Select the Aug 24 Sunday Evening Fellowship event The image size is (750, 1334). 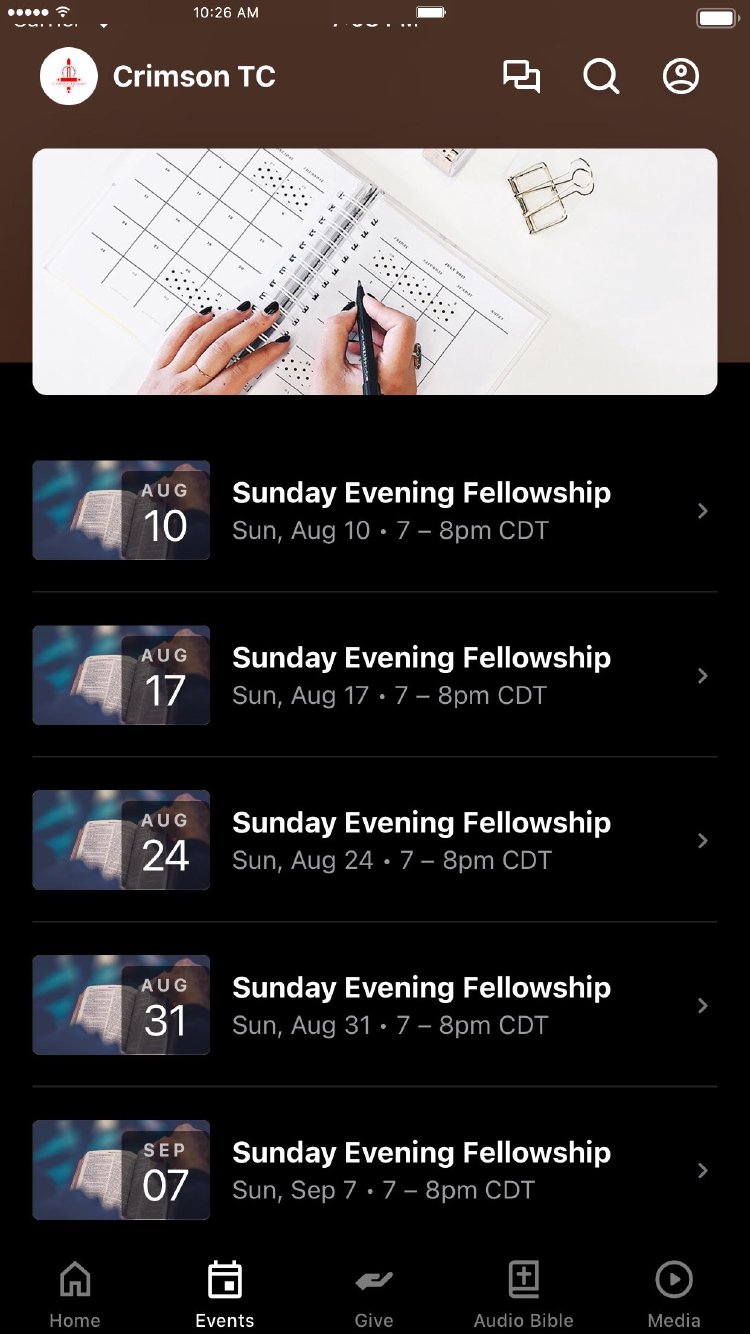[375, 840]
